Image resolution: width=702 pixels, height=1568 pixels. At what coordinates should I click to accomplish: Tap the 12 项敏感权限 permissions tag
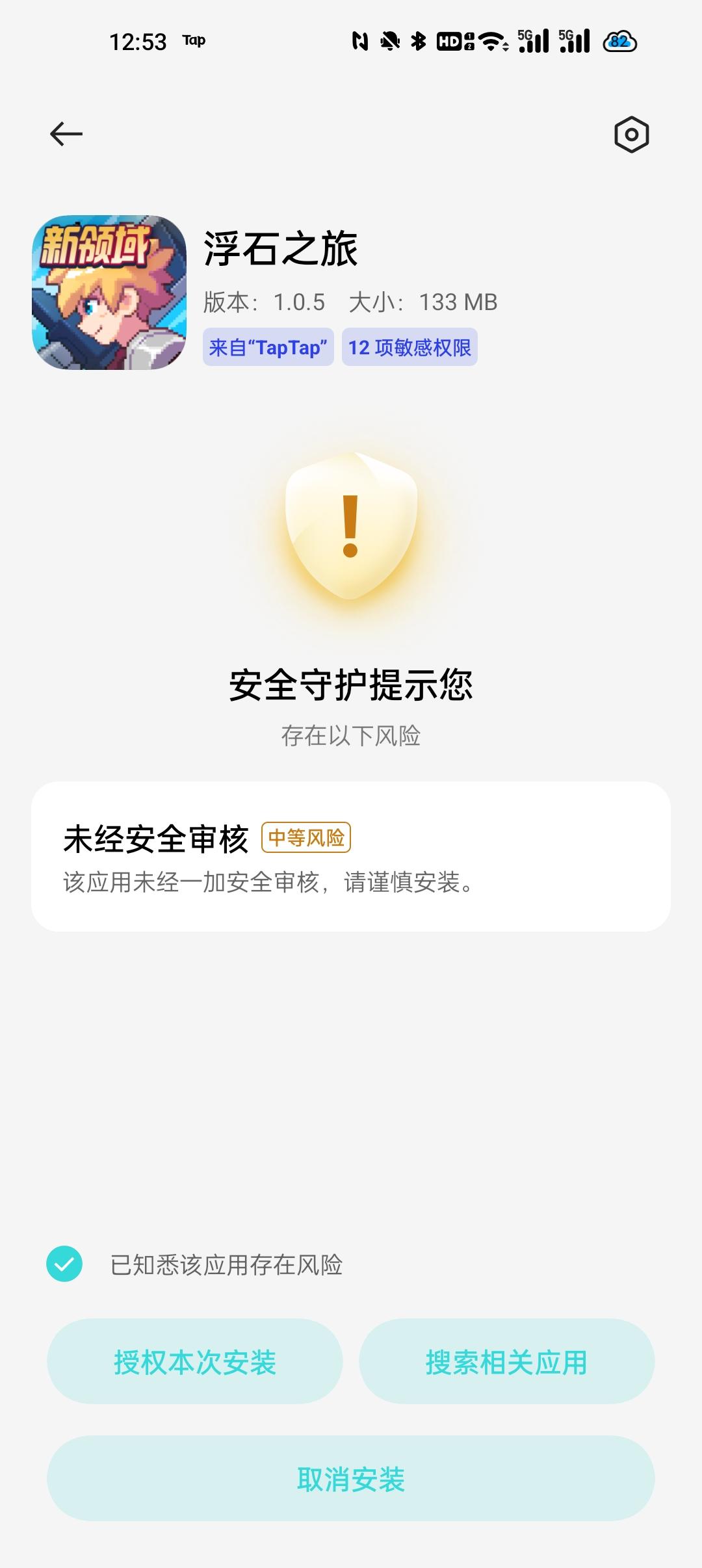coord(410,348)
